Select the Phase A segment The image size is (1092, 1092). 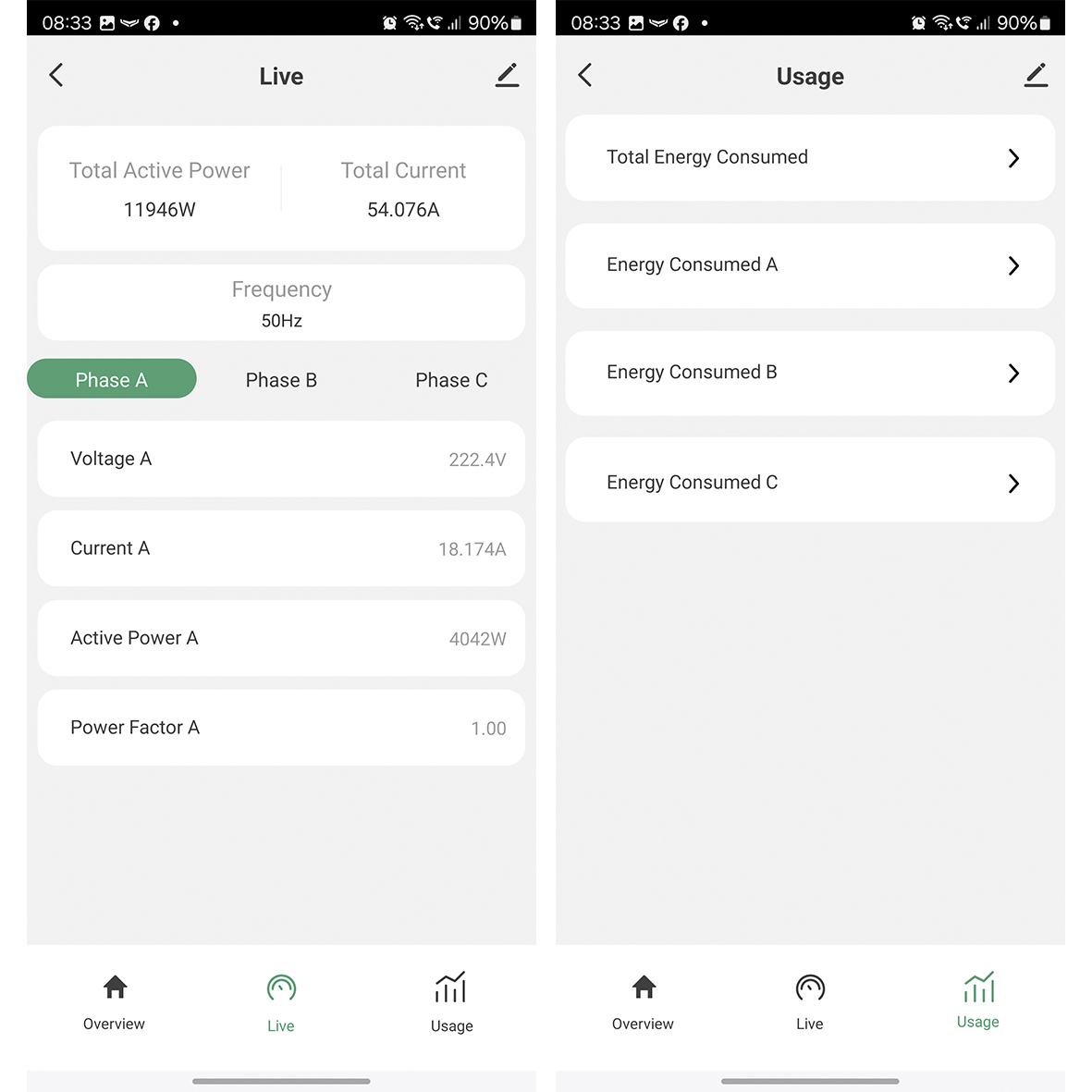click(112, 379)
